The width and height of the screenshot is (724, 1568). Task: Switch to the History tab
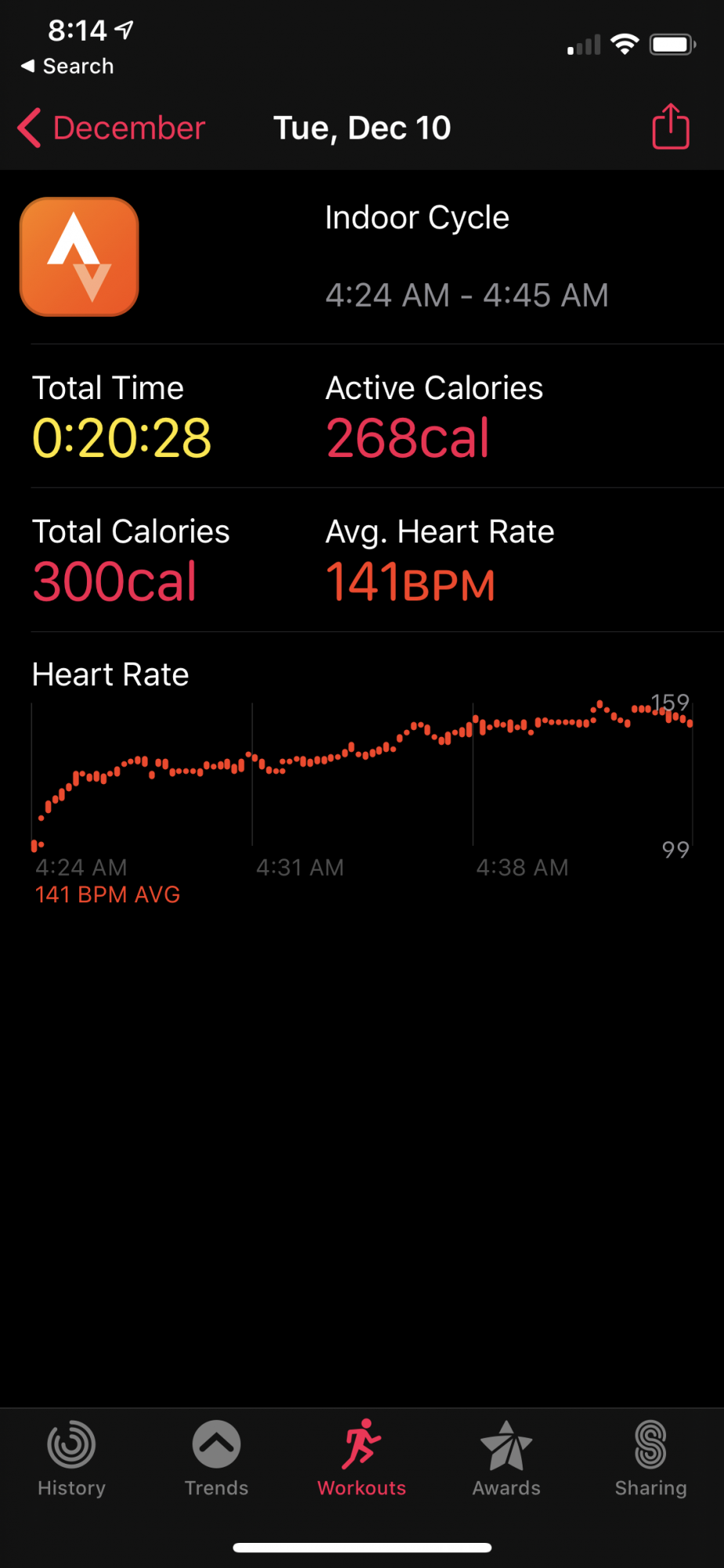click(x=71, y=1458)
